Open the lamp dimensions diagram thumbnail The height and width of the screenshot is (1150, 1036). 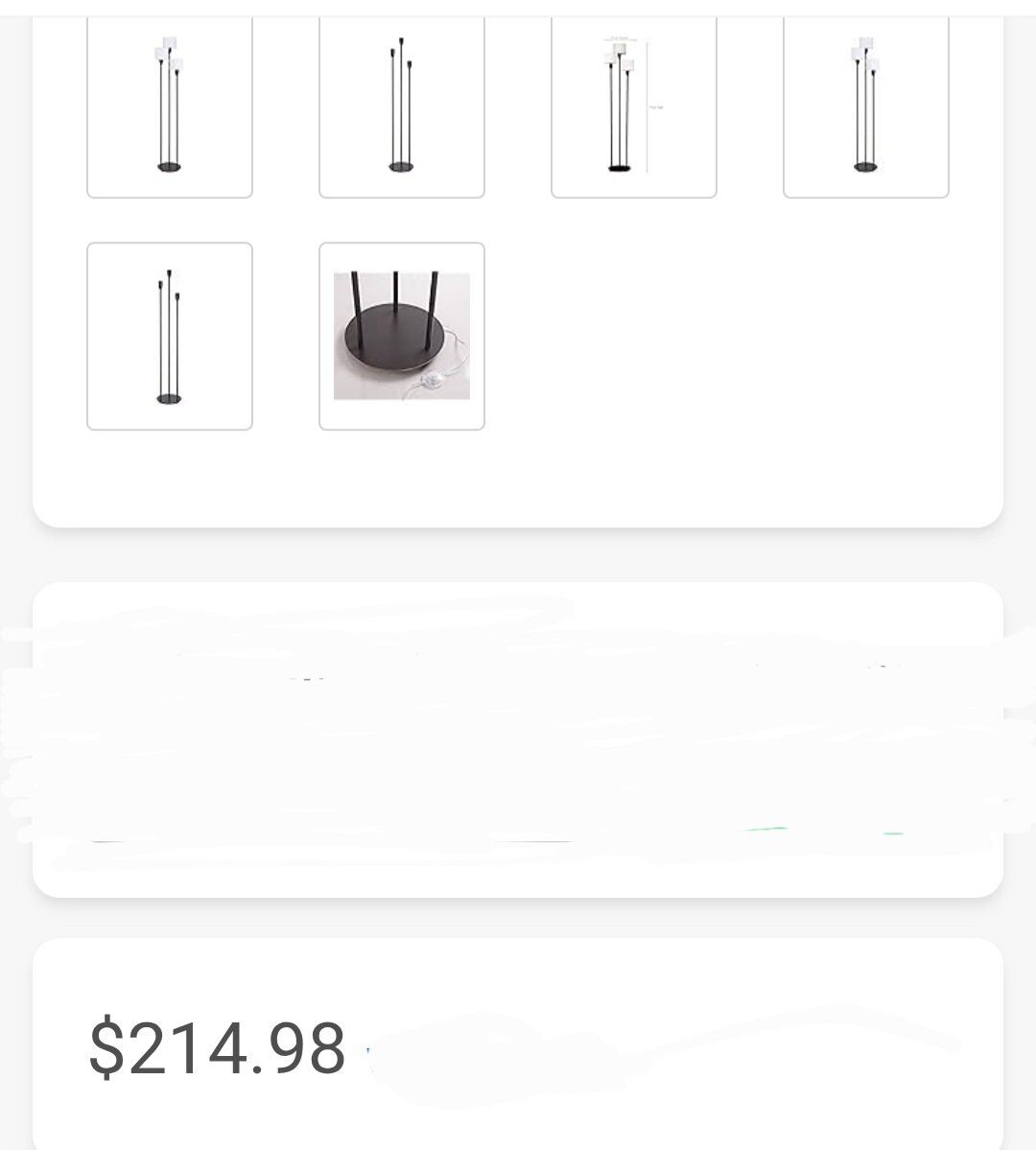(x=633, y=106)
